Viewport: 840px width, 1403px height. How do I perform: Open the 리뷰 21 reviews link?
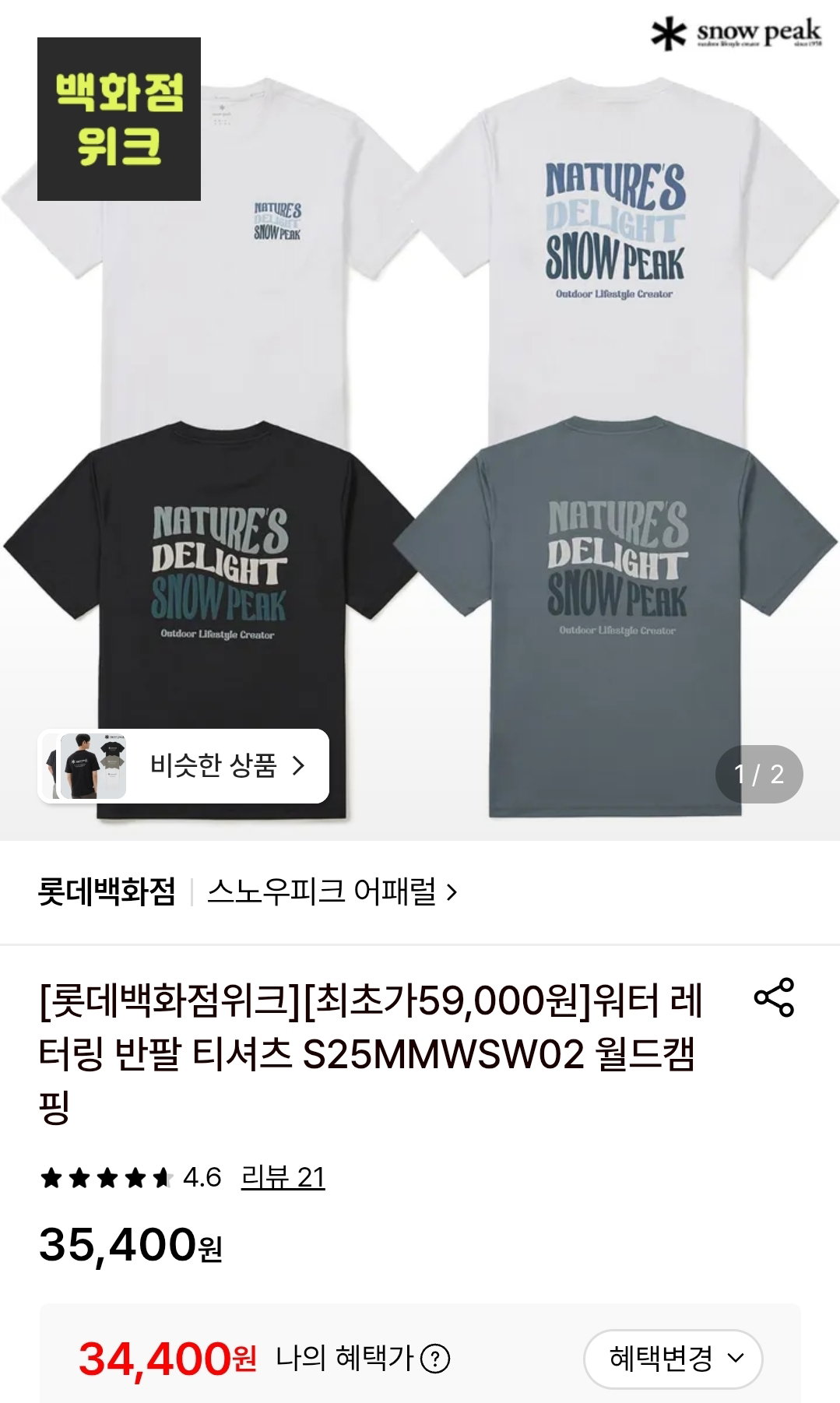[283, 1177]
